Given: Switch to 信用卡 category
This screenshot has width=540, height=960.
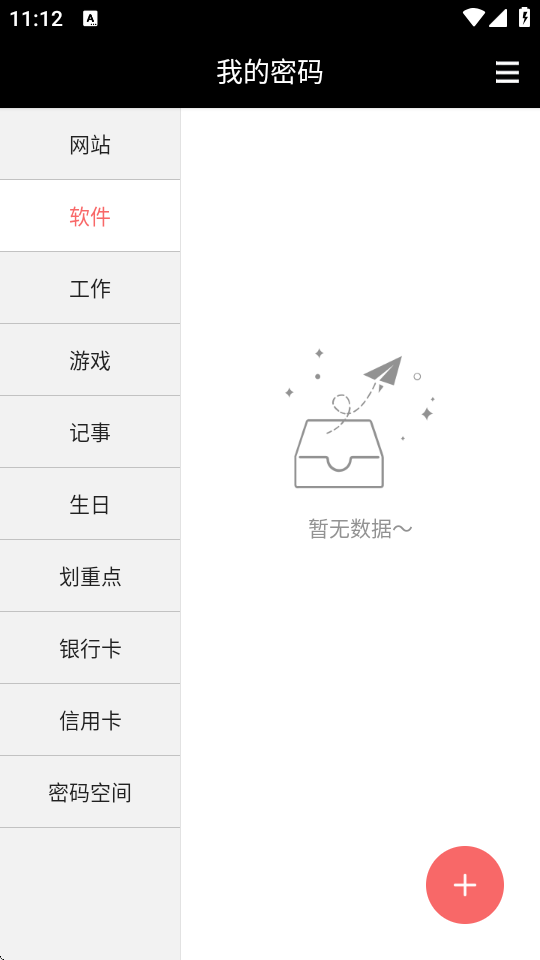Looking at the screenshot, I should (x=90, y=720).
